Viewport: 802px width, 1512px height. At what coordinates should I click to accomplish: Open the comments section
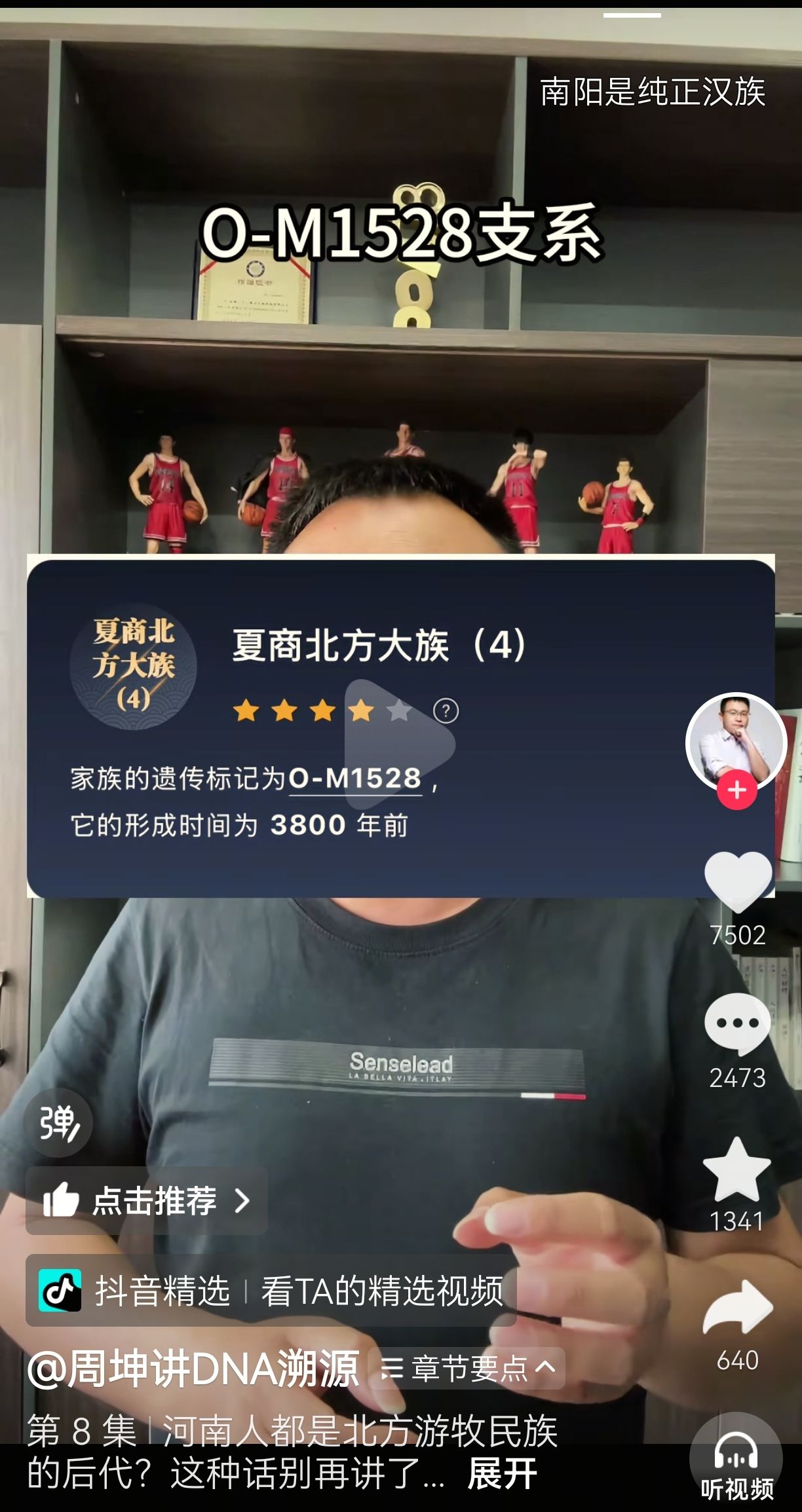tap(738, 1023)
